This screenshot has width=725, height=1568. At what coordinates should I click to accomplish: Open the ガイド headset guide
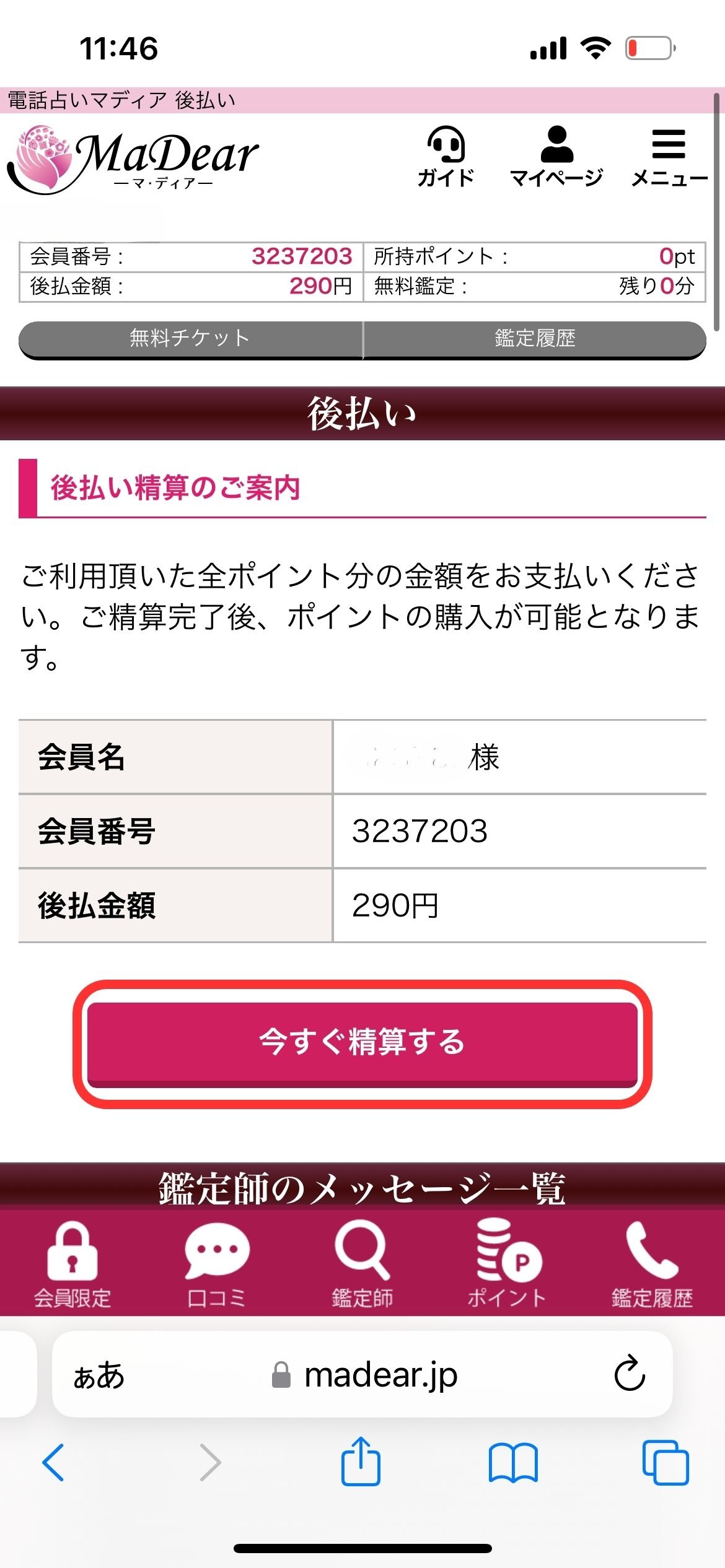[446, 156]
